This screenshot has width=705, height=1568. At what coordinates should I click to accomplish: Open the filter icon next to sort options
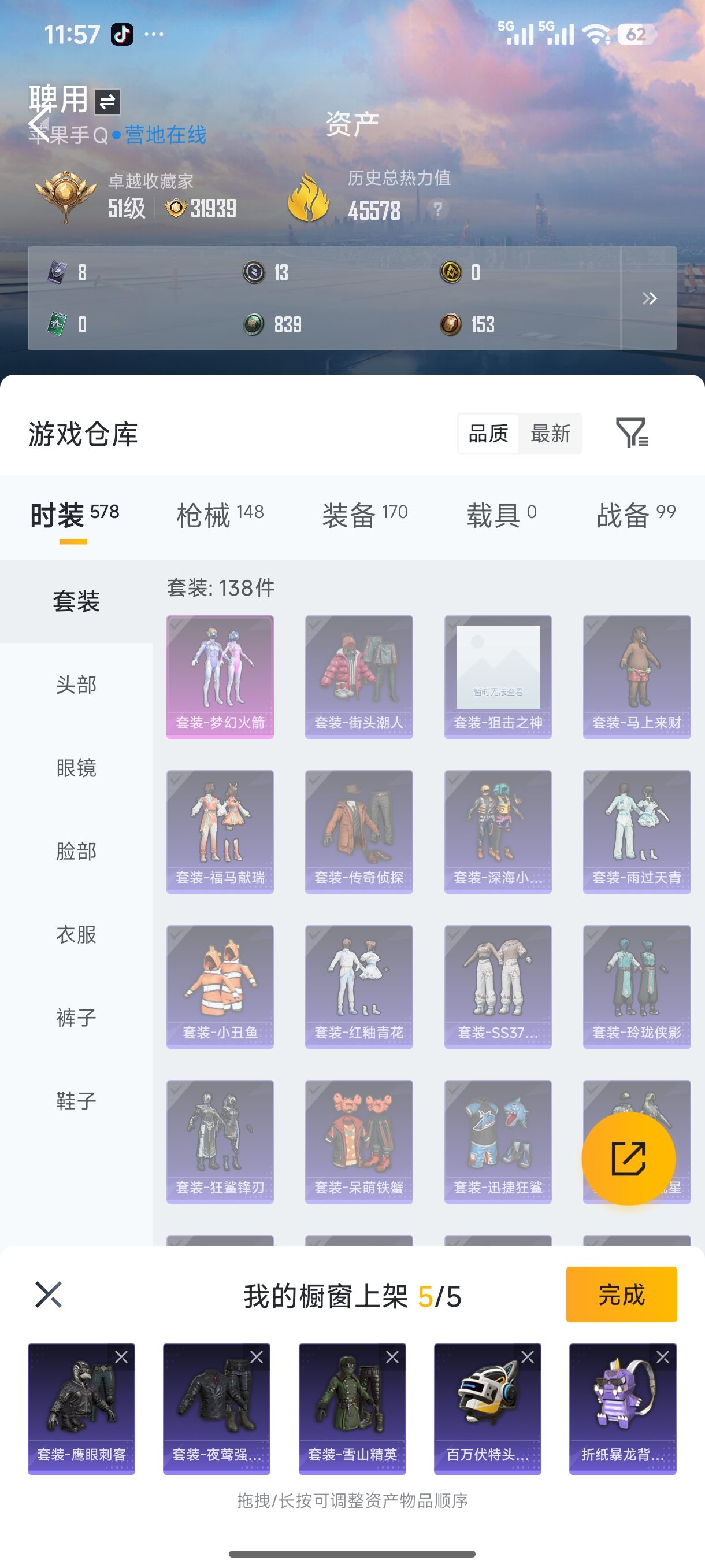(x=633, y=434)
